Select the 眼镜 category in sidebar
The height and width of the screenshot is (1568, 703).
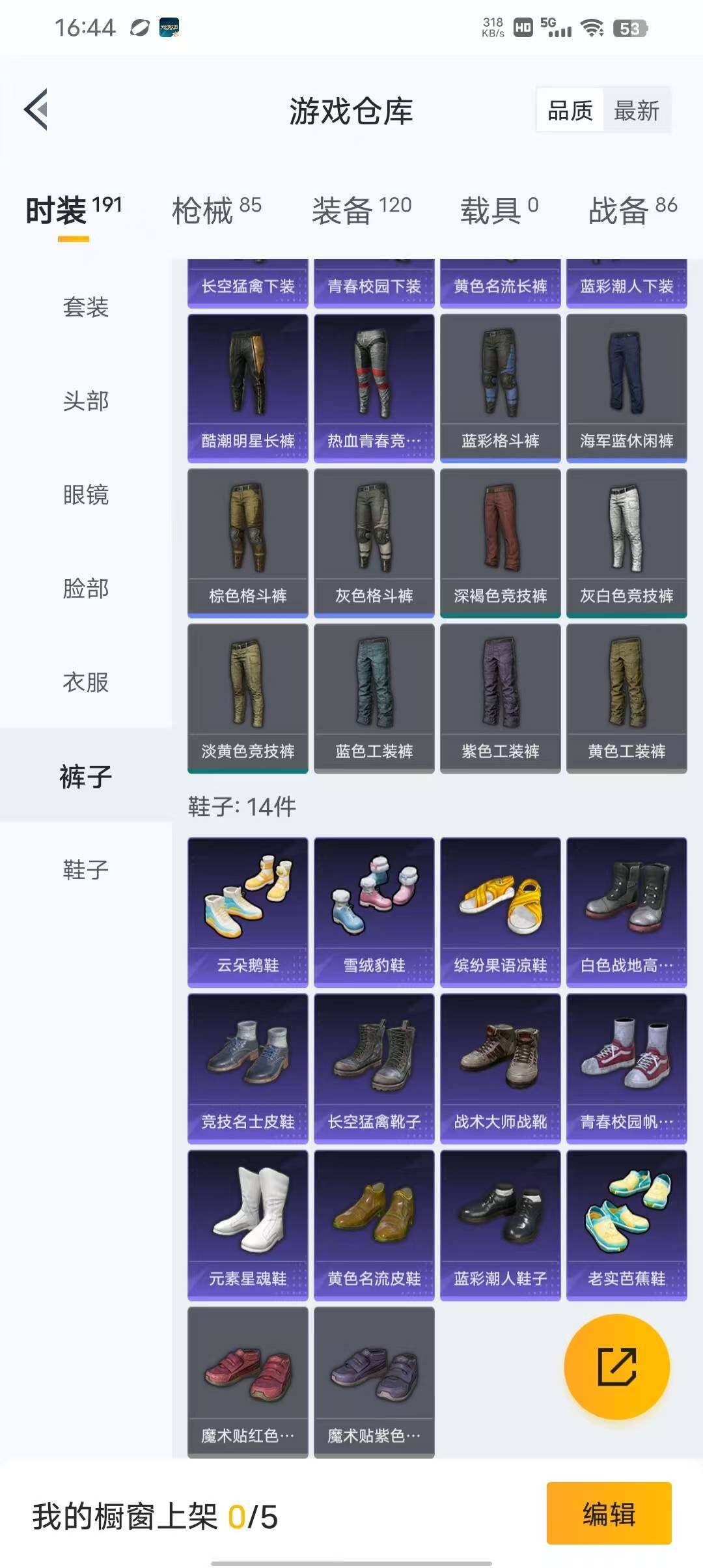85,494
